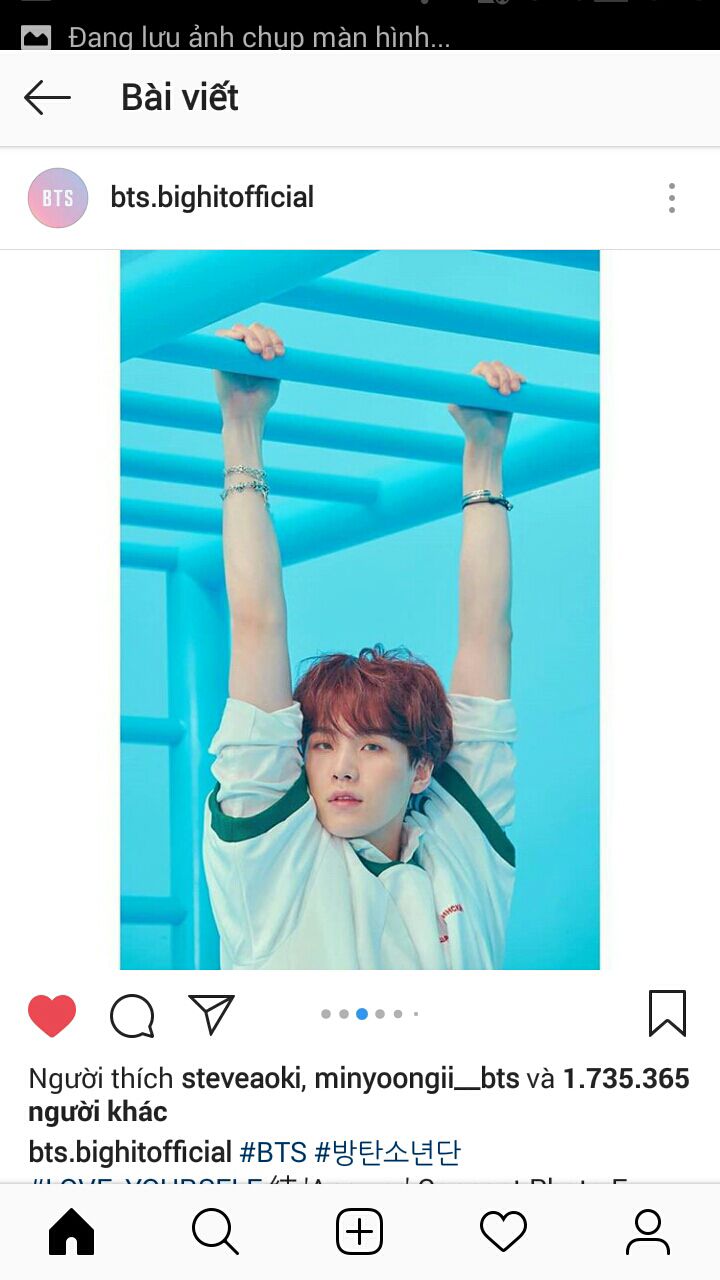
Task: Switch to the Home tab
Action: [x=72, y=1232]
